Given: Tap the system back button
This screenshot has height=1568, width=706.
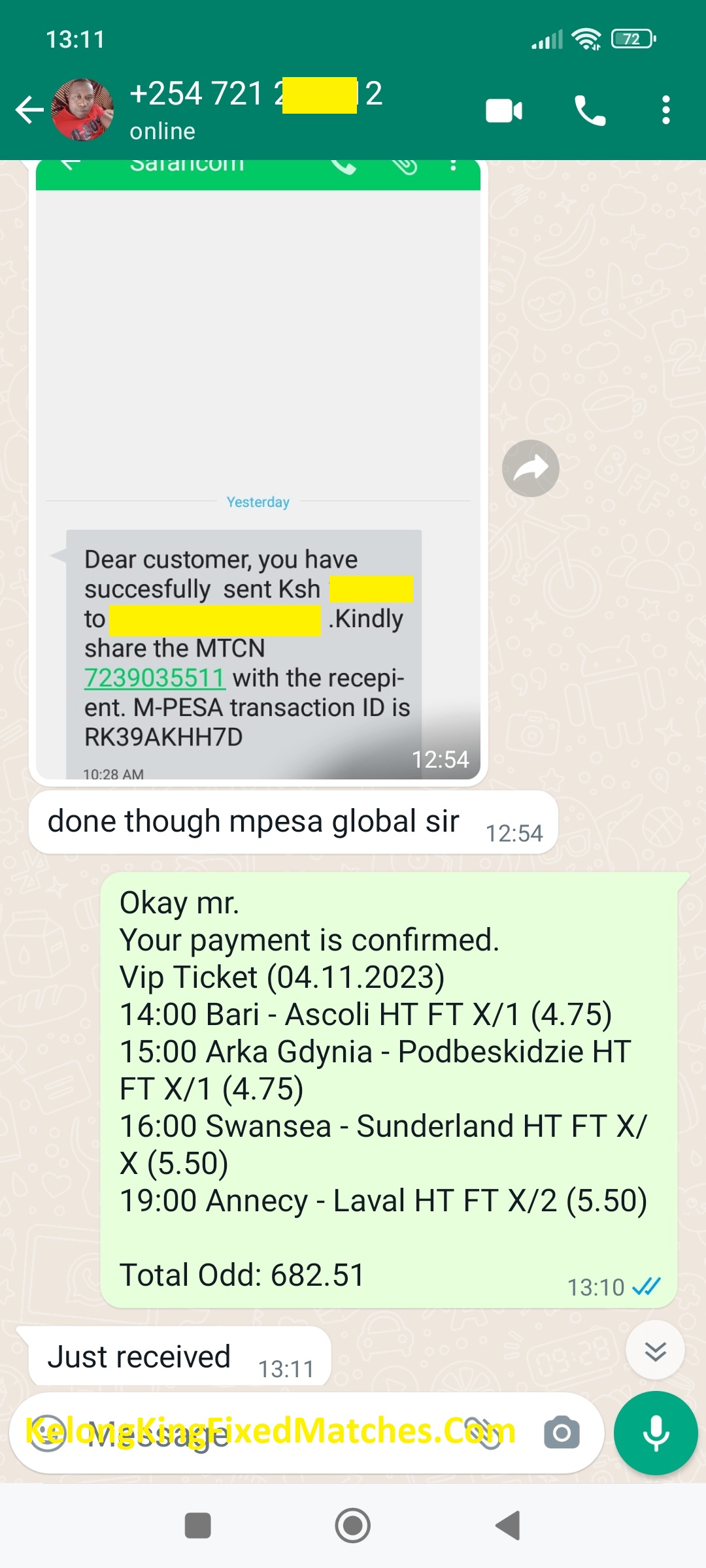Looking at the screenshot, I should (508, 1526).
